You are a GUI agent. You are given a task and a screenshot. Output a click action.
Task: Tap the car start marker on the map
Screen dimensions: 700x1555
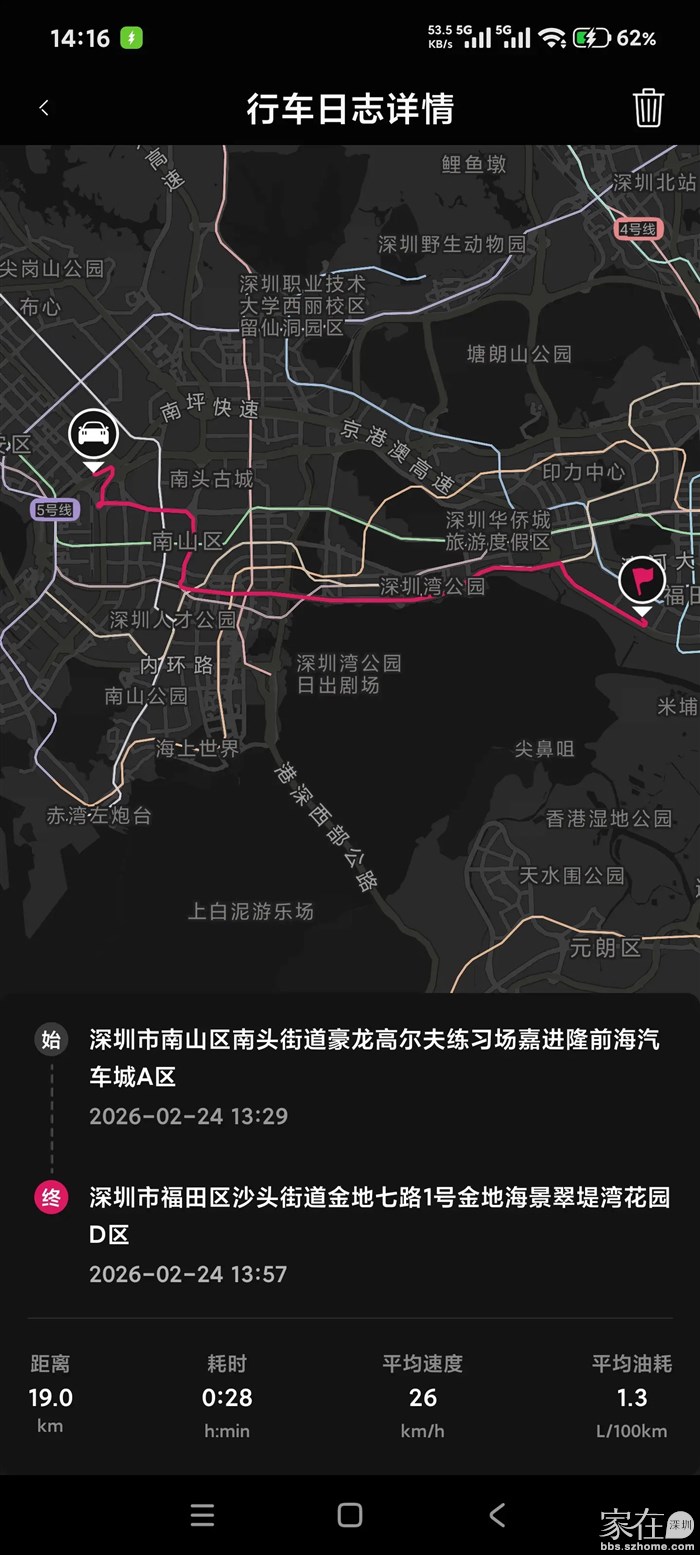[93, 435]
